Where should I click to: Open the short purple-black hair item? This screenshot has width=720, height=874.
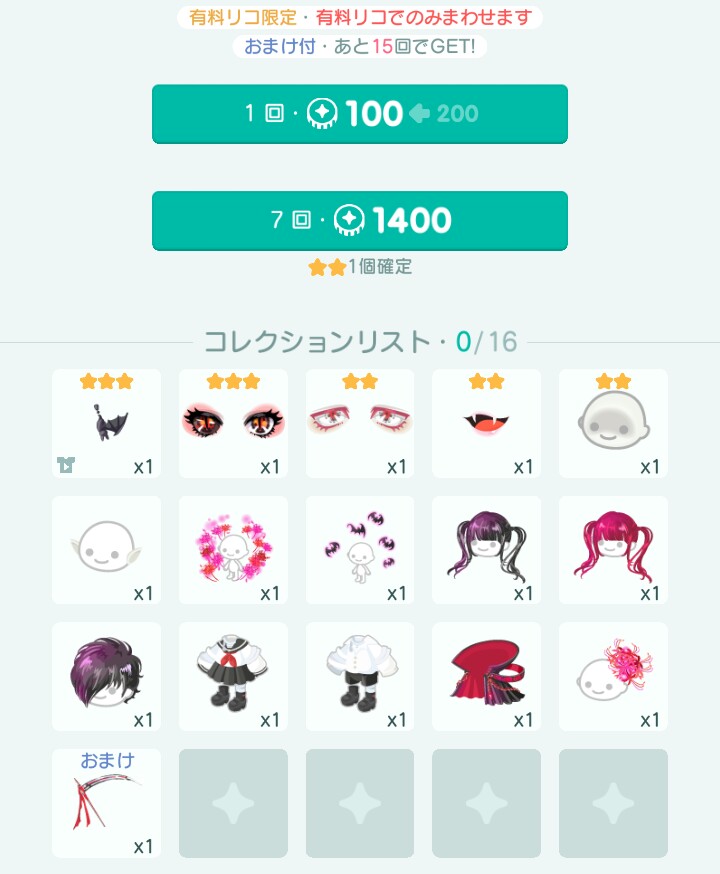click(106, 677)
